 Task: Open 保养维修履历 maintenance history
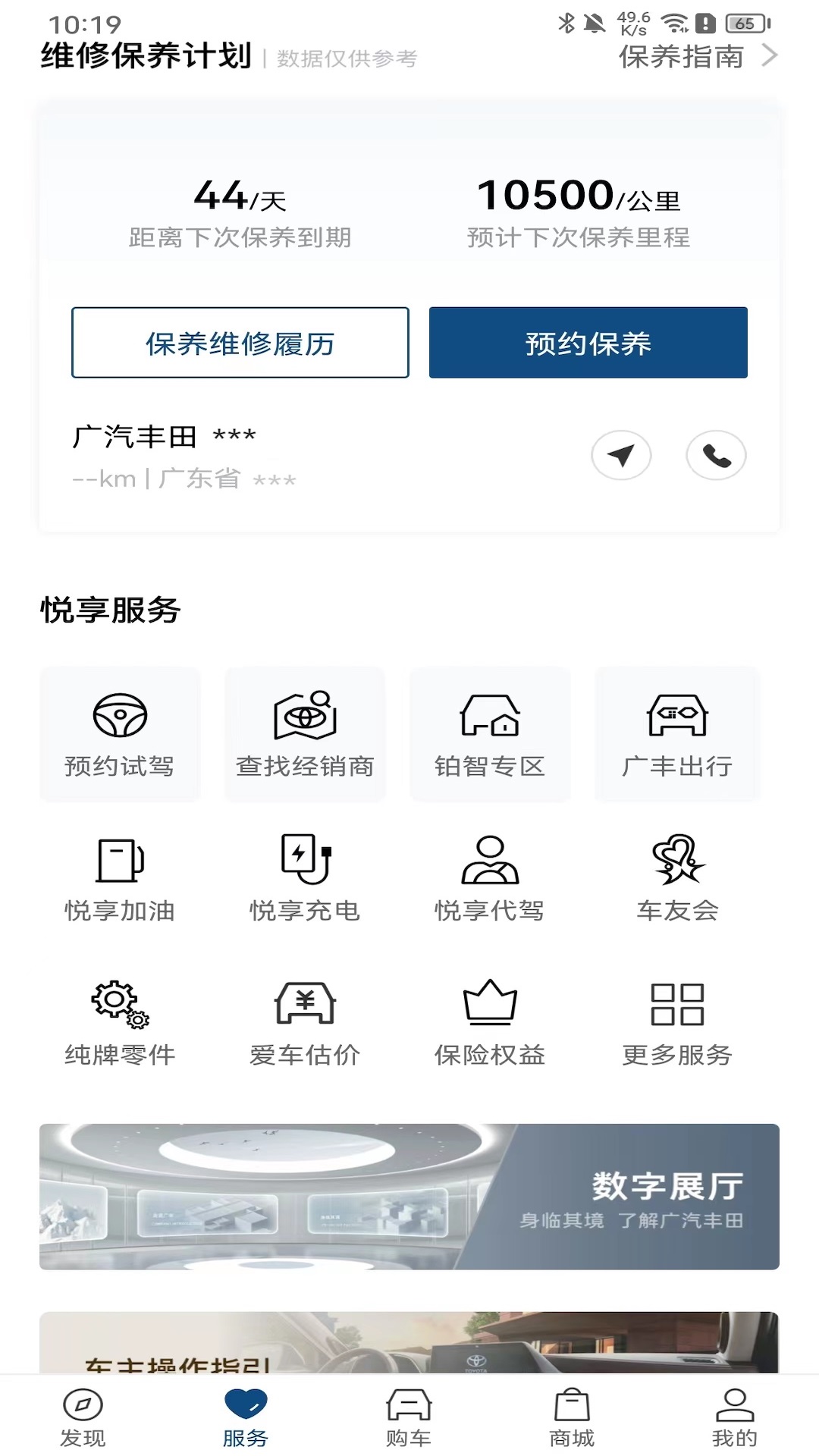240,343
